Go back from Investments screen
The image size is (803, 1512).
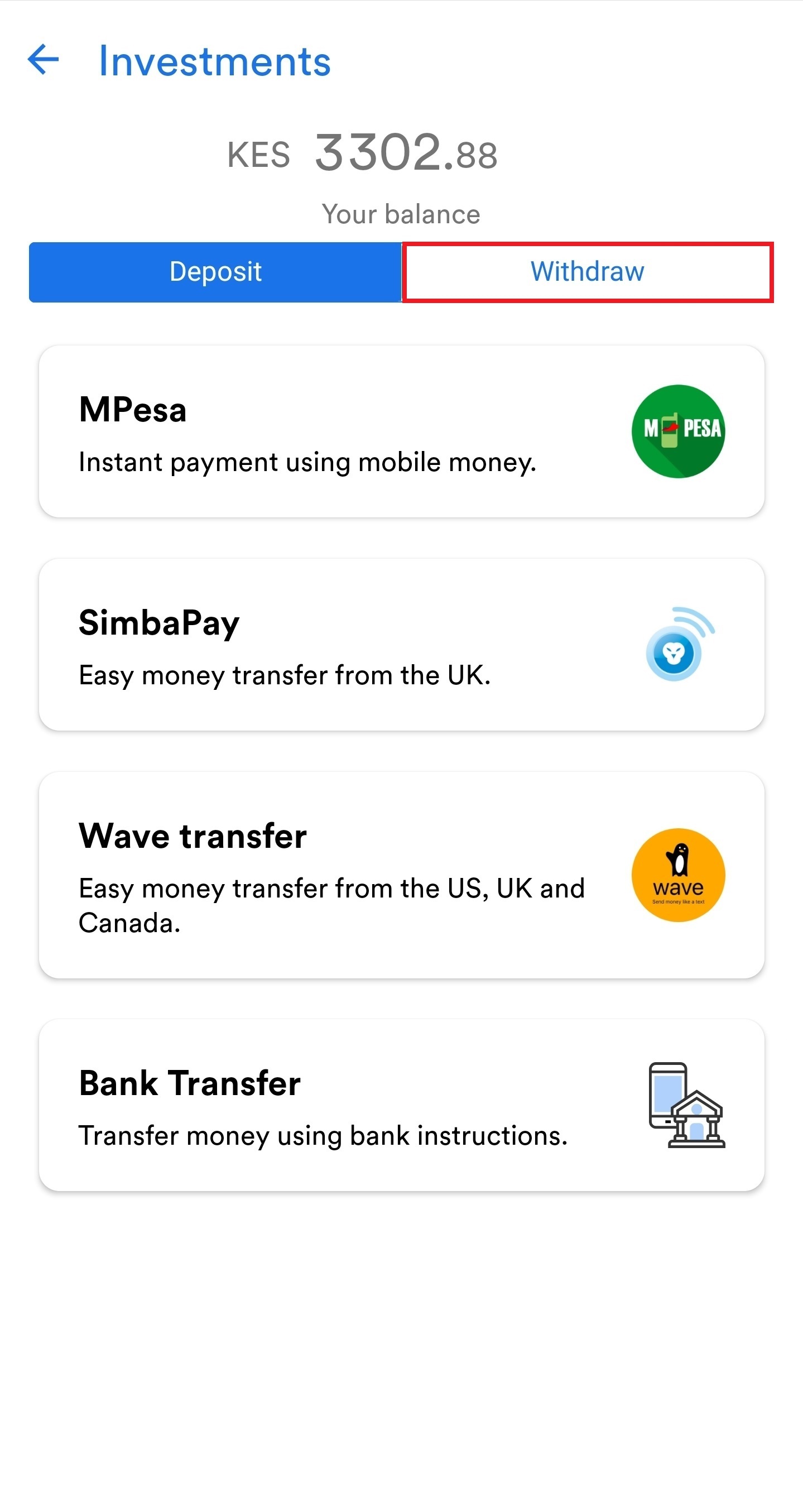pos(44,60)
